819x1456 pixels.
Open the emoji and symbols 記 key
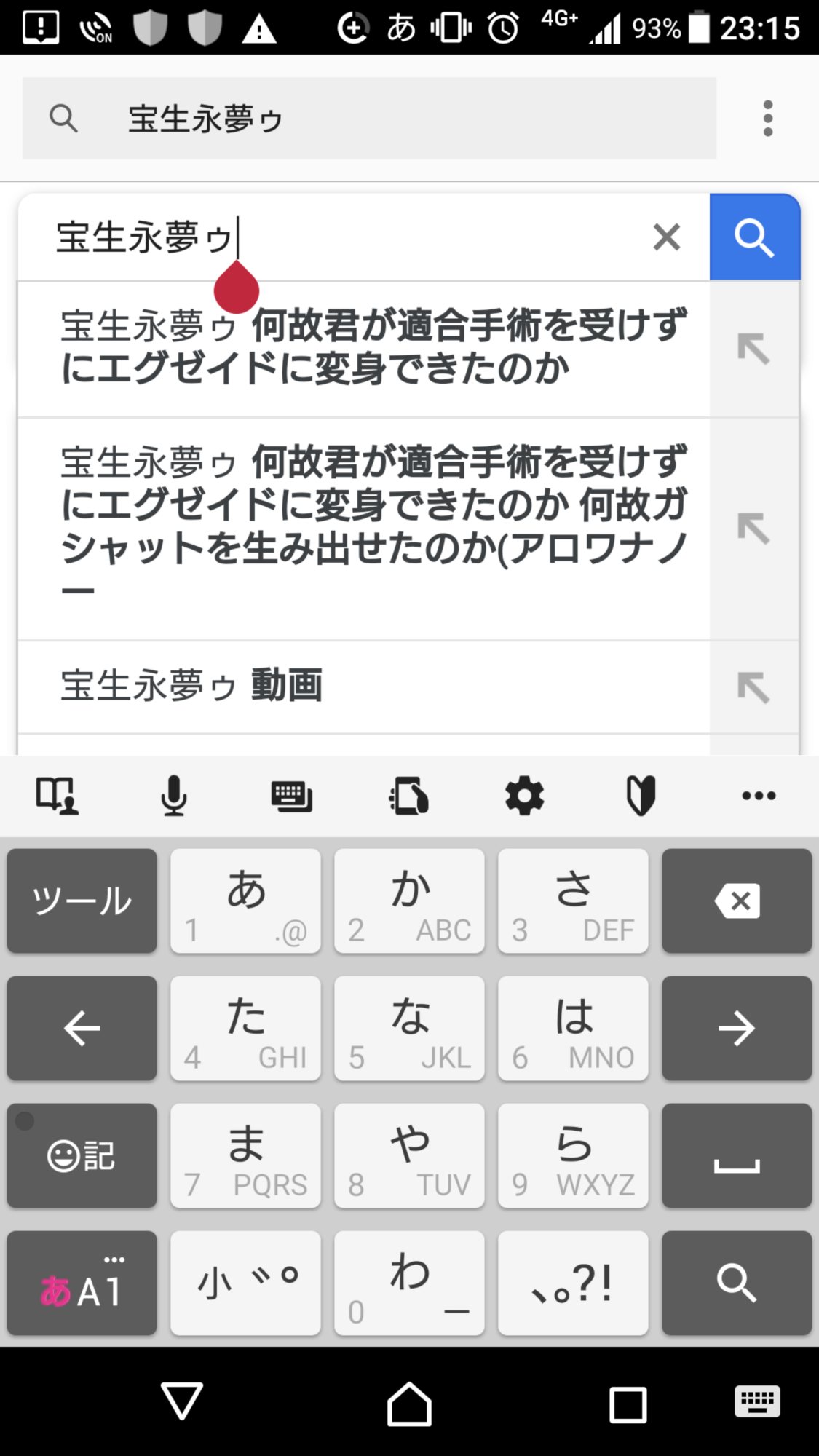click(x=82, y=1155)
